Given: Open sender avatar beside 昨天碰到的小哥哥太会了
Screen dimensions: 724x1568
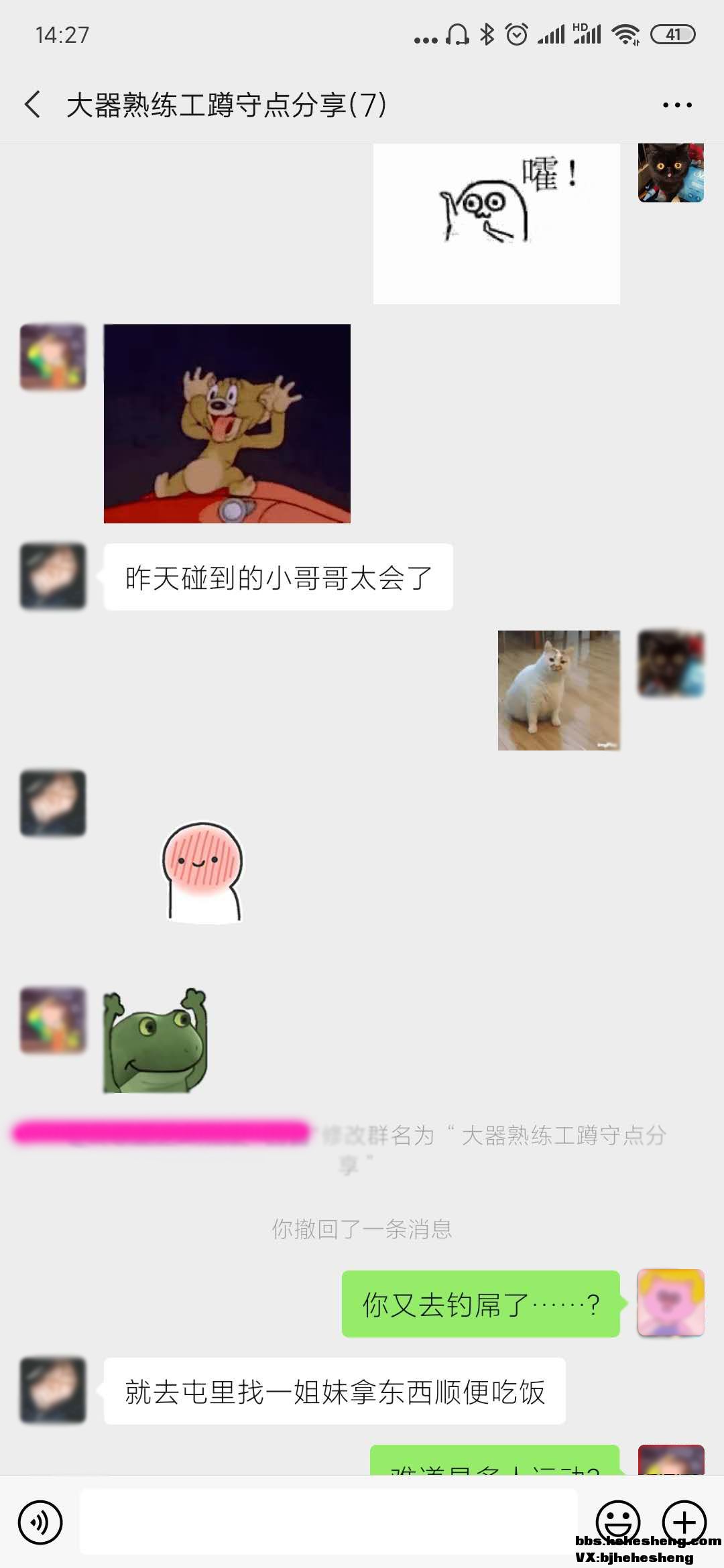Looking at the screenshot, I should point(53,576).
